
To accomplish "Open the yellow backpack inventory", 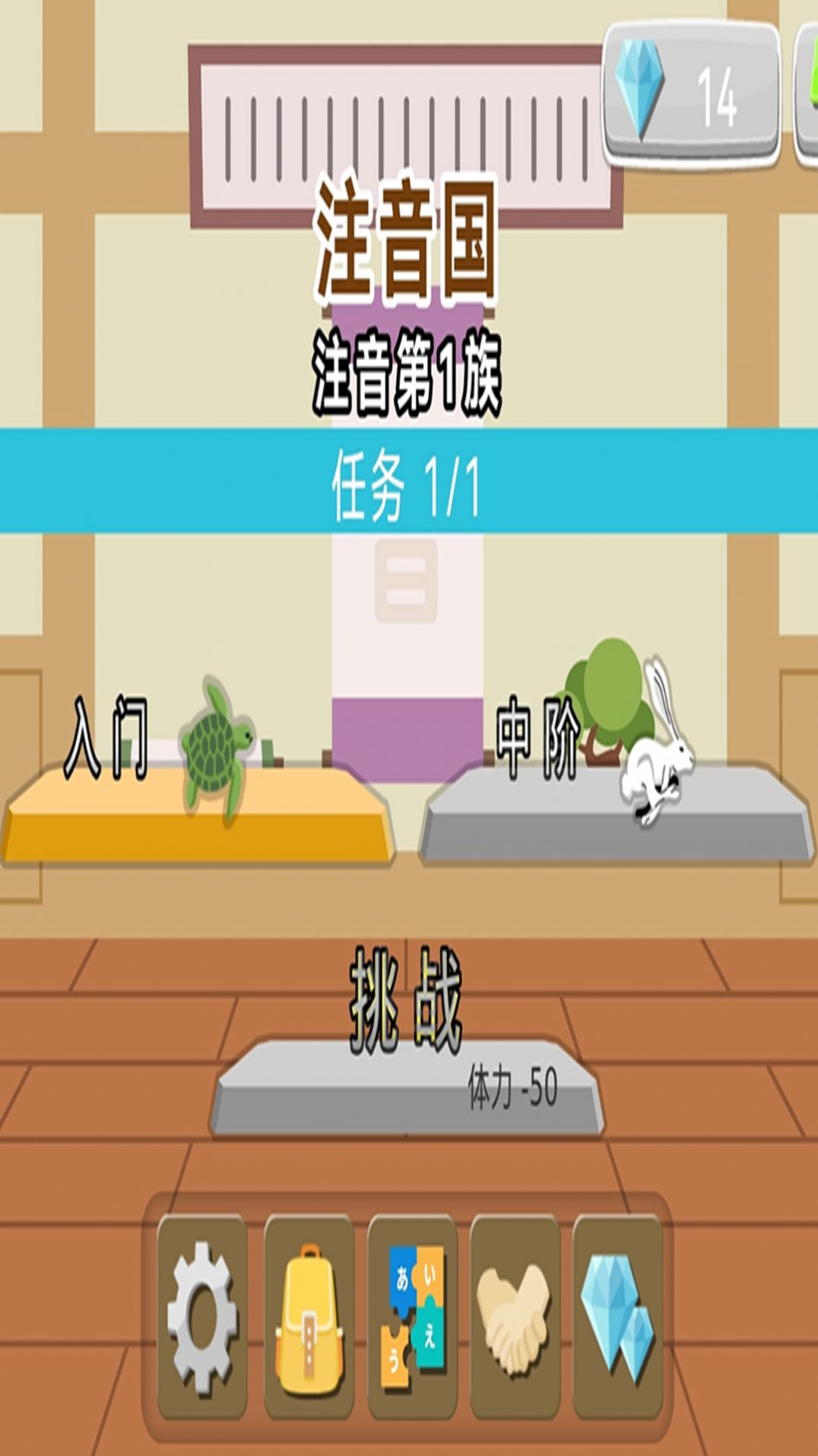I will 308,1316.
